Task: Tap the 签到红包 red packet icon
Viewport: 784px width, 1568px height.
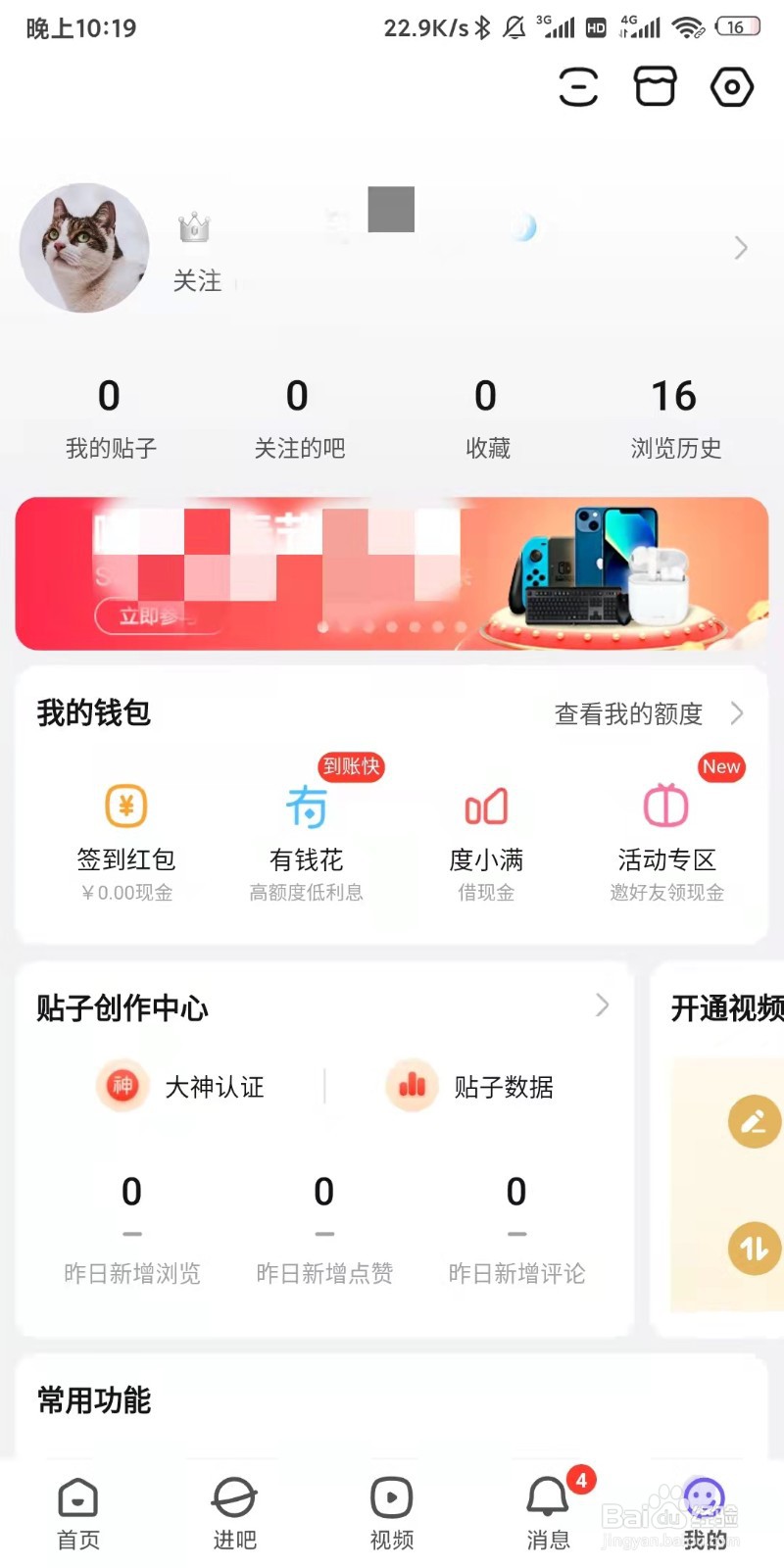Action: click(x=125, y=806)
